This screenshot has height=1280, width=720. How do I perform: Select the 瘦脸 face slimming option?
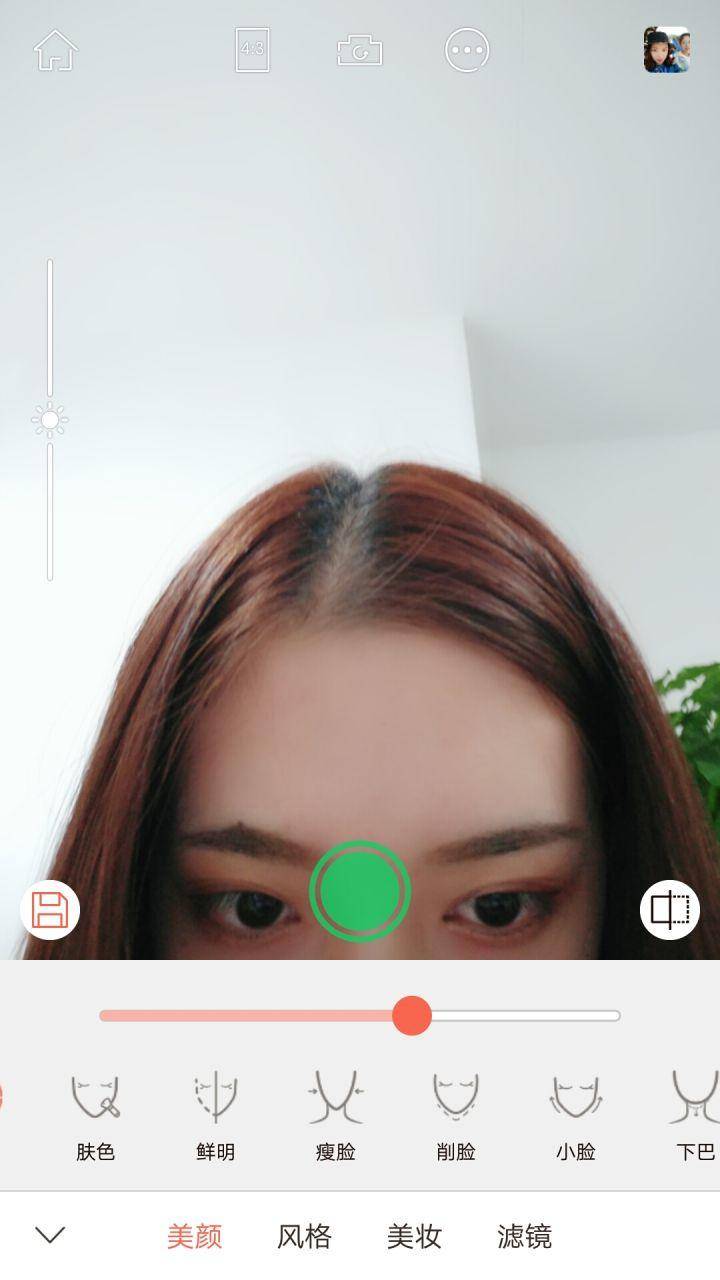tap(335, 1117)
